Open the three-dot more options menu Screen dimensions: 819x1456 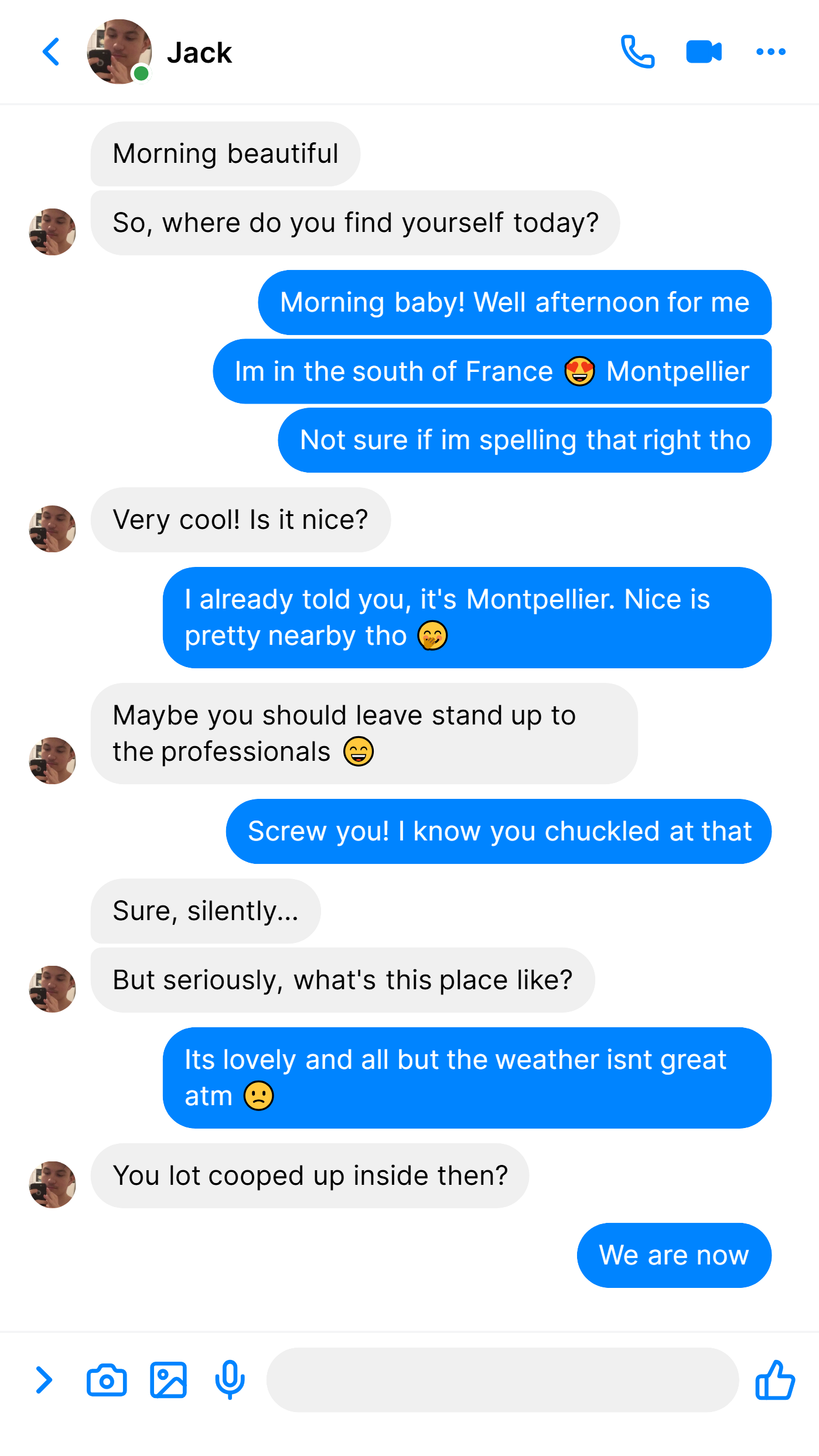(770, 52)
